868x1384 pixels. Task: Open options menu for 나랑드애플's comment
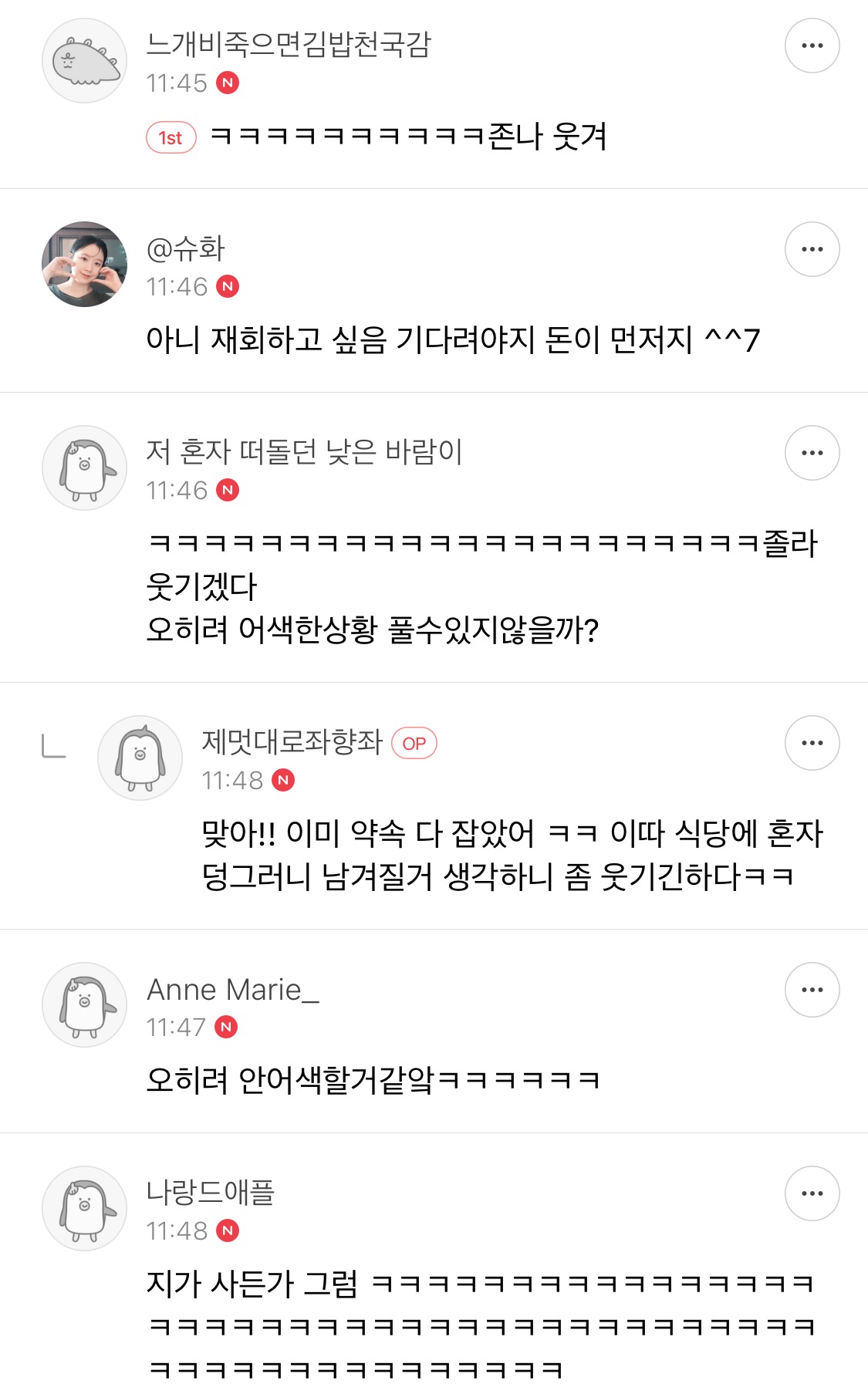coord(812,1193)
